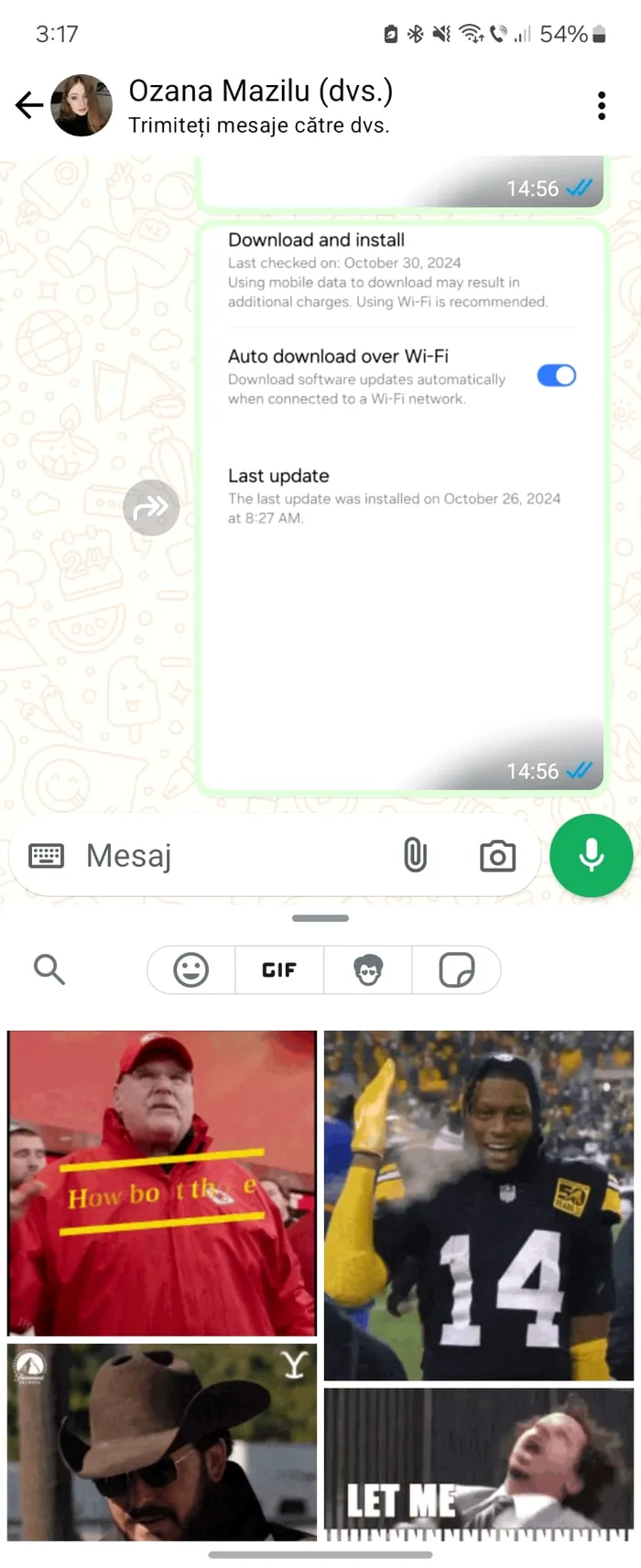Image resolution: width=641 pixels, height=1568 pixels.
Task: Switch to the GIF tab
Action: click(x=279, y=969)
